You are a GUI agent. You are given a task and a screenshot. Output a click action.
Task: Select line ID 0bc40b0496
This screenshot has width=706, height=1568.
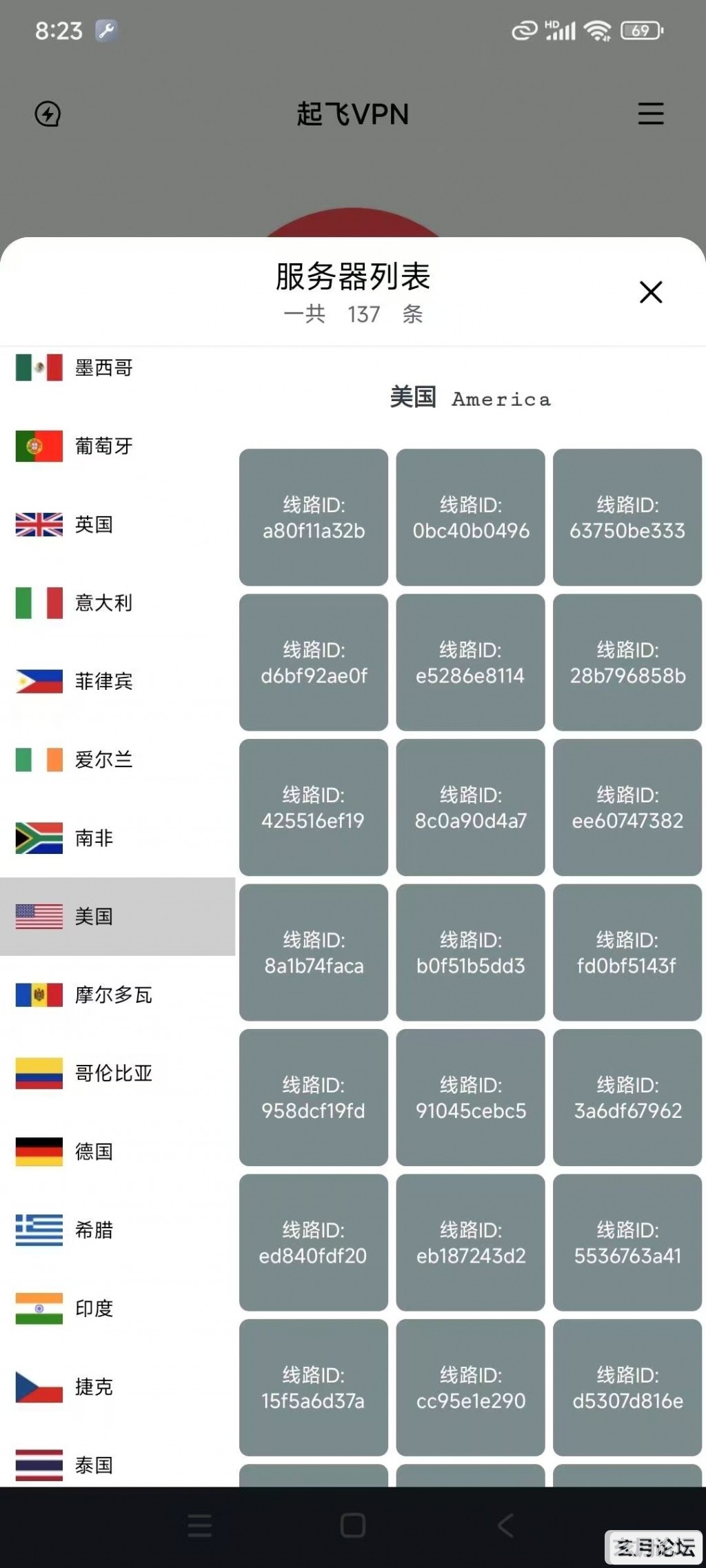coord(470,518)
